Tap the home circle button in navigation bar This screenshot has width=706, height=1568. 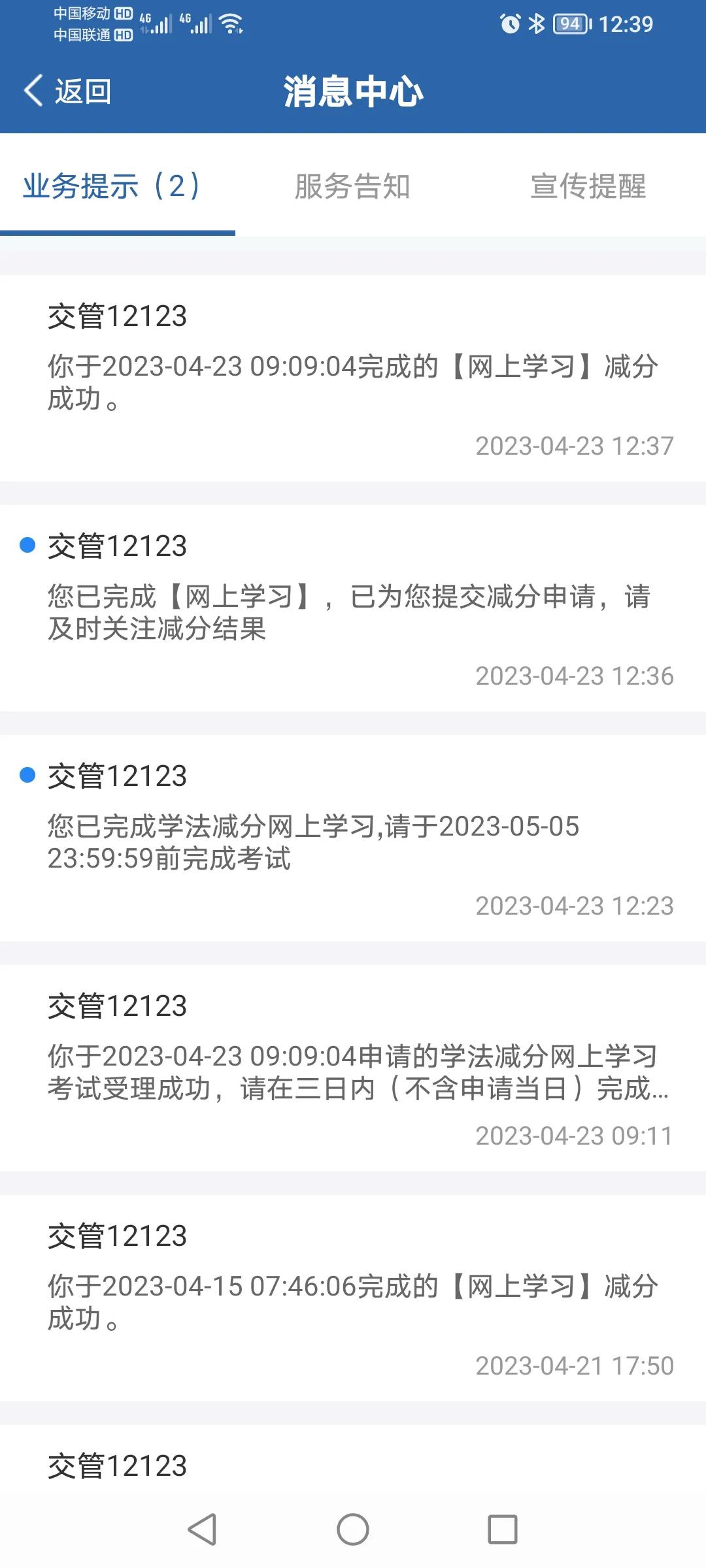353,1529
